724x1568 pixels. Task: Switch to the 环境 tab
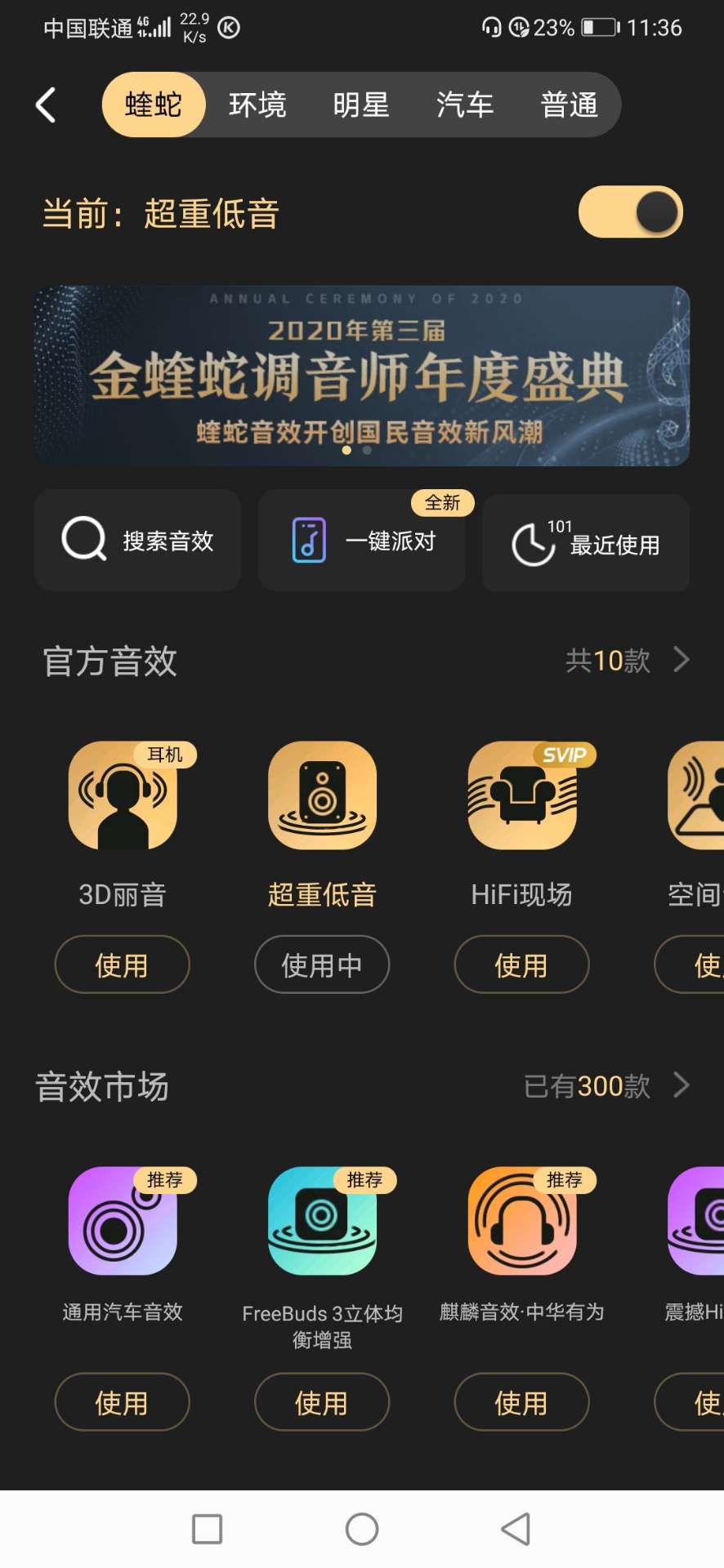(257, 105)
